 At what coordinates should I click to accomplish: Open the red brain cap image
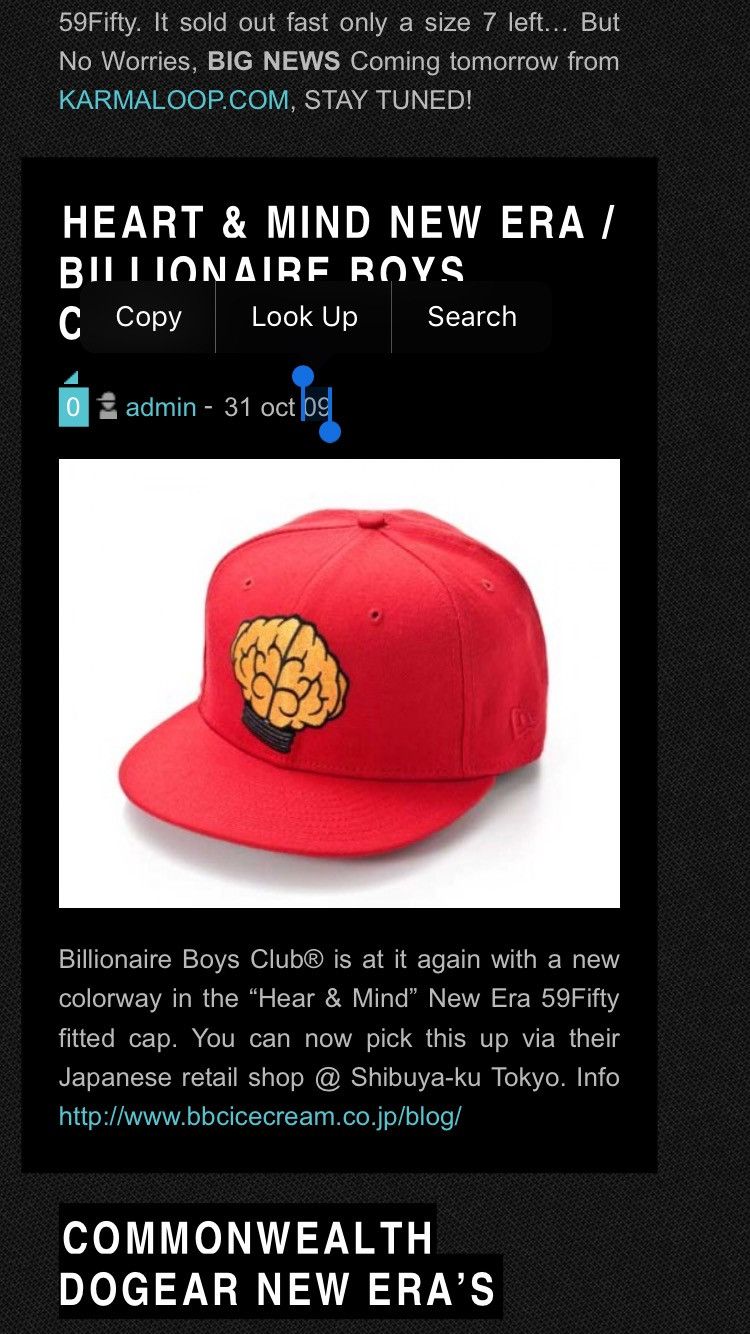click(339, 683)
